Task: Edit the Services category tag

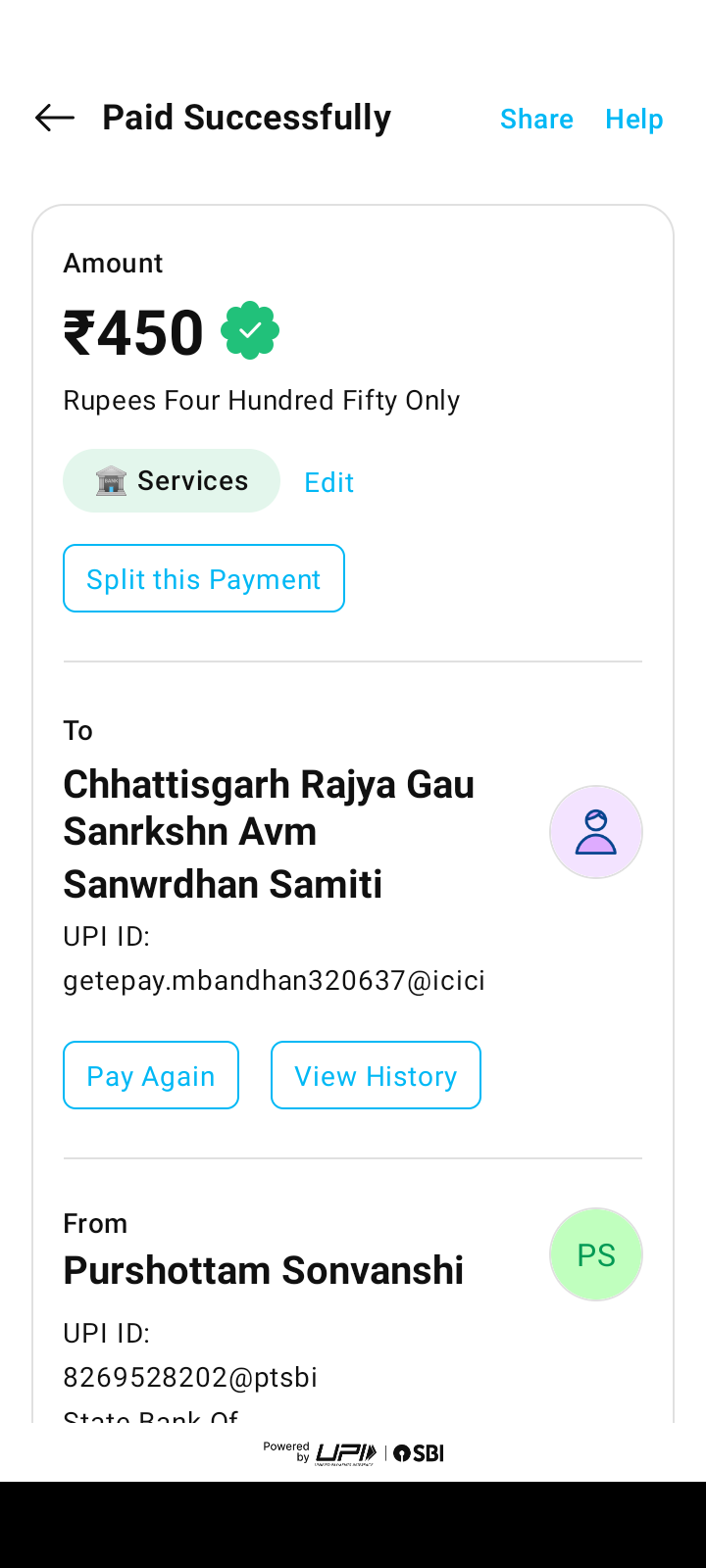Action: 328,482
